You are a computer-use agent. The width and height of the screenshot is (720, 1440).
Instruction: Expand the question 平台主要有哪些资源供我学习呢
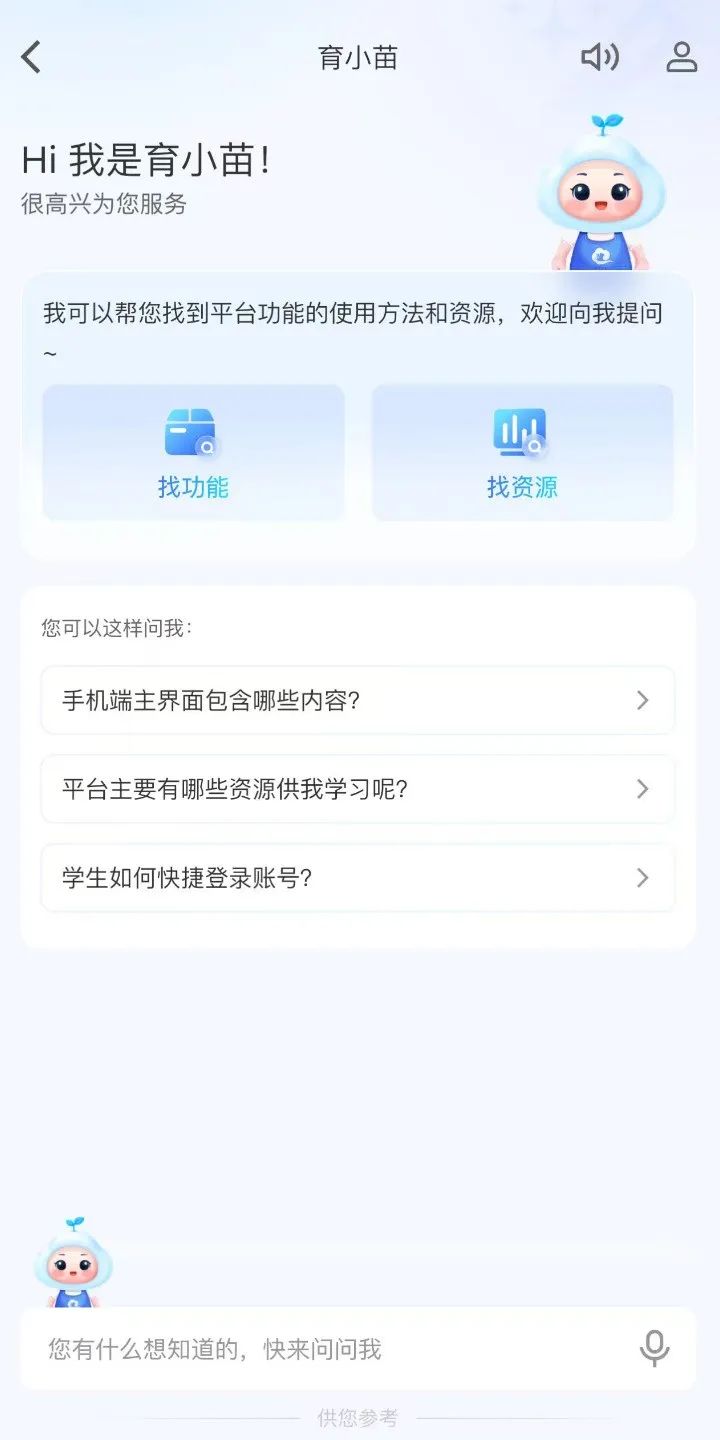357,789
